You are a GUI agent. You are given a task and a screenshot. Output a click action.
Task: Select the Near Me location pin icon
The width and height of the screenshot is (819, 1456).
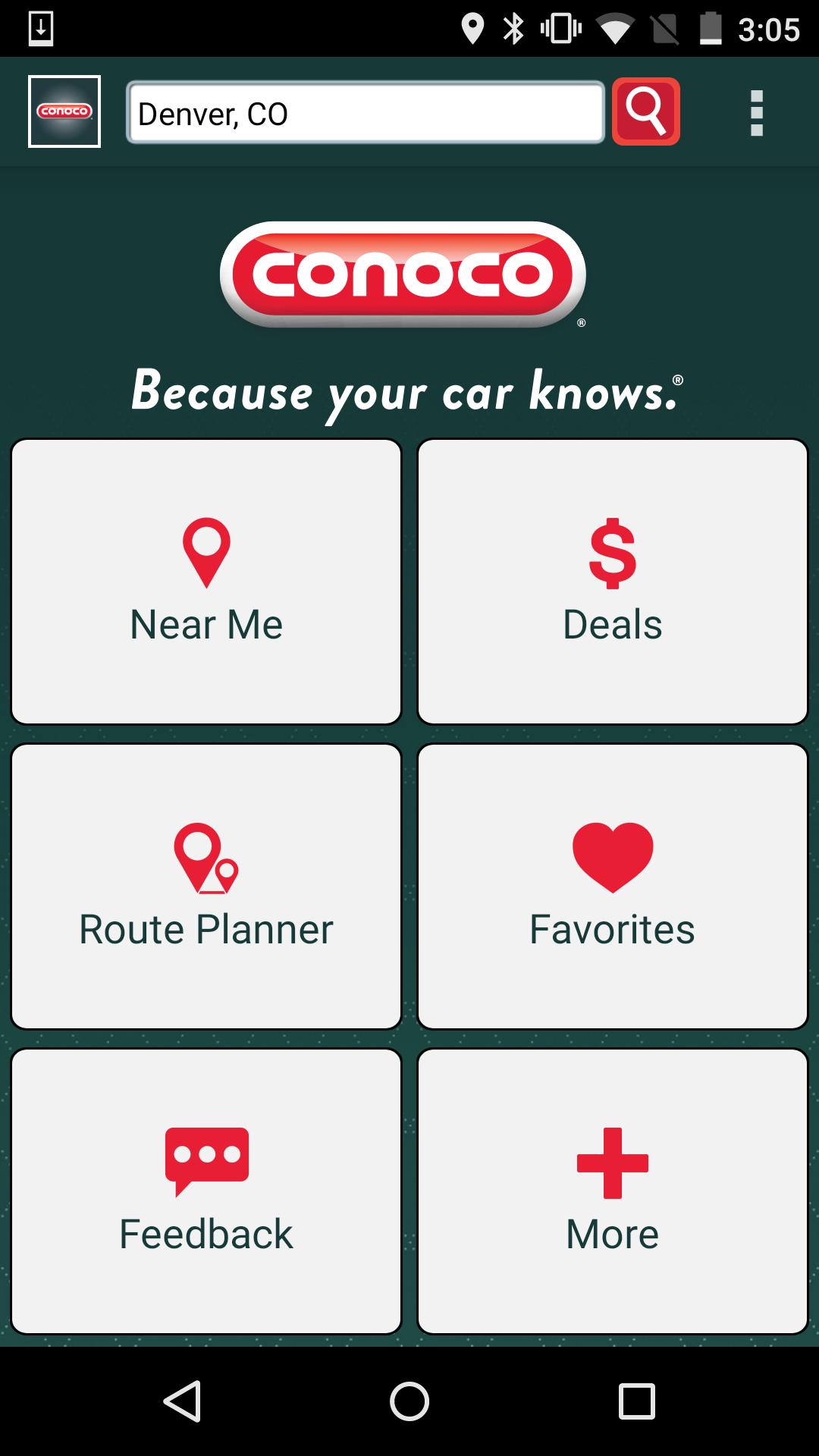pos(205,554)
